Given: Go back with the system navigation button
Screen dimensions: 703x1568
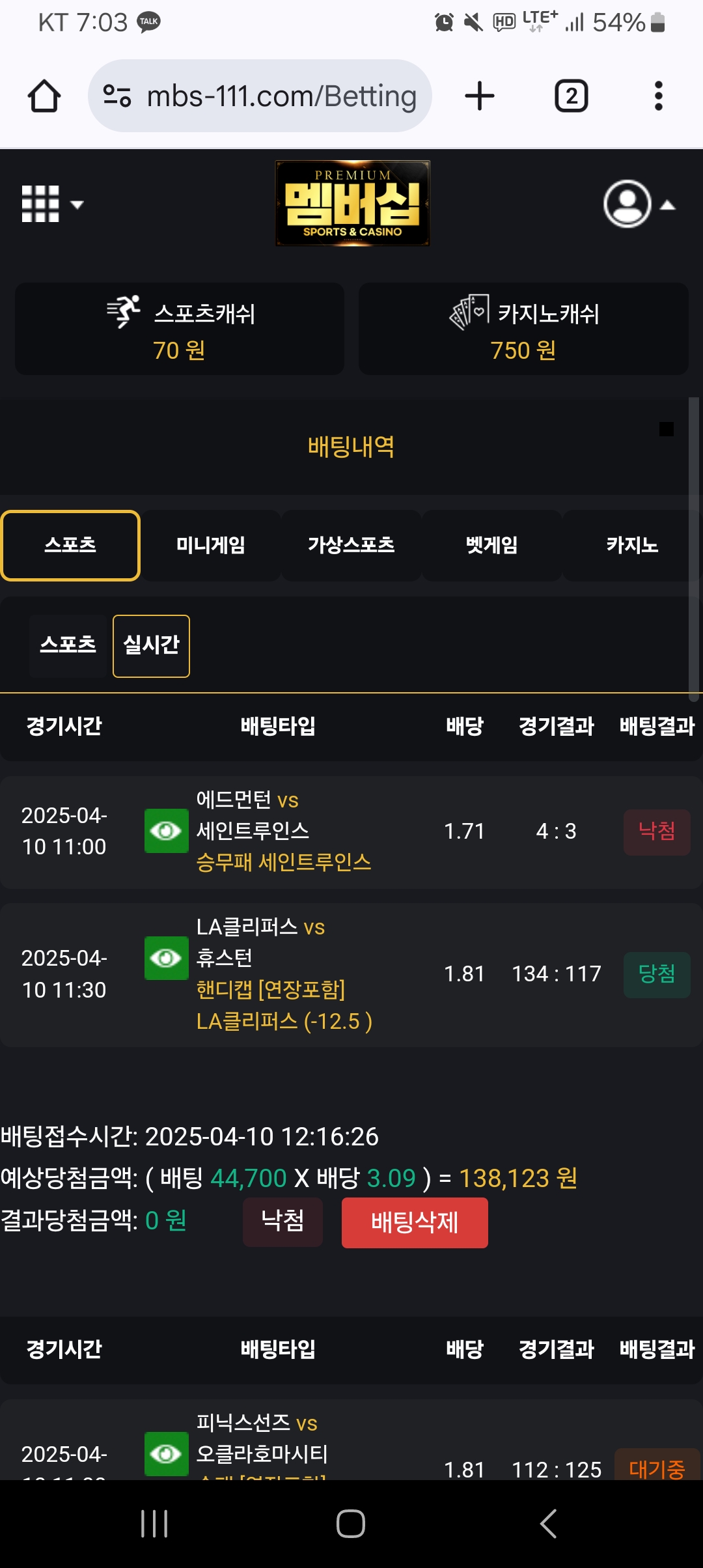Looking at the screenshot, I should point(548,1524).
